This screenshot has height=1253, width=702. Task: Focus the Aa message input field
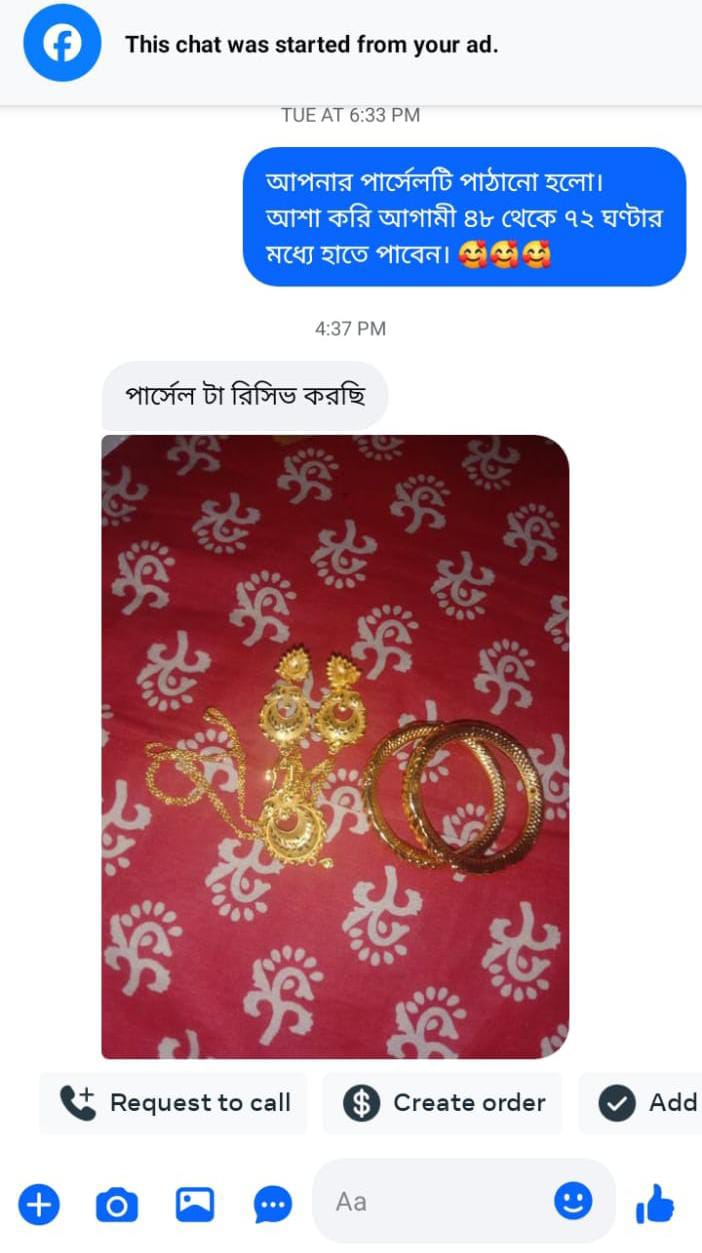[x=440, y=1201]
